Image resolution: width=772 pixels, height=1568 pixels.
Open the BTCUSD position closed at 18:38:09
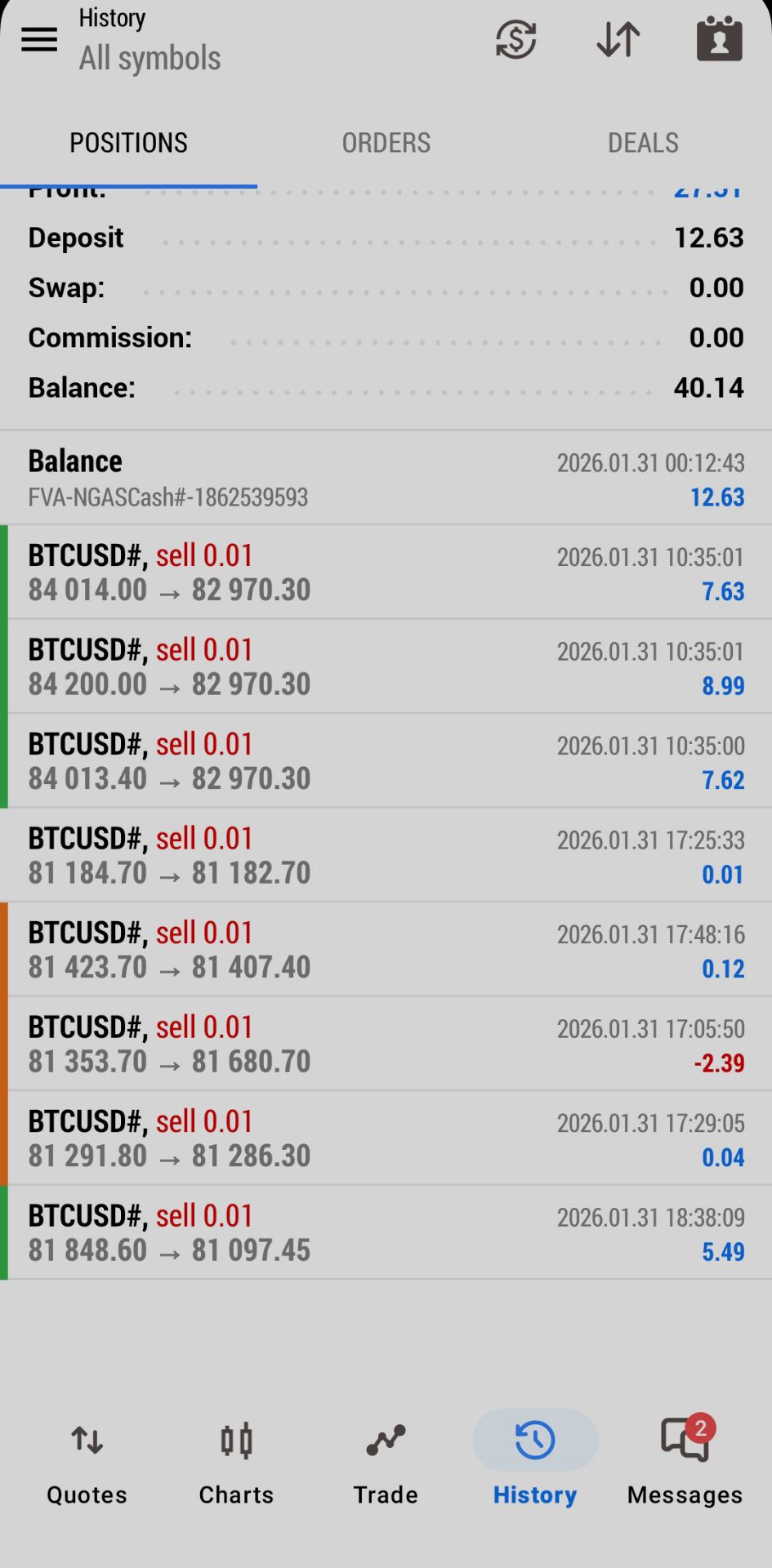(x=386, y=1232)
